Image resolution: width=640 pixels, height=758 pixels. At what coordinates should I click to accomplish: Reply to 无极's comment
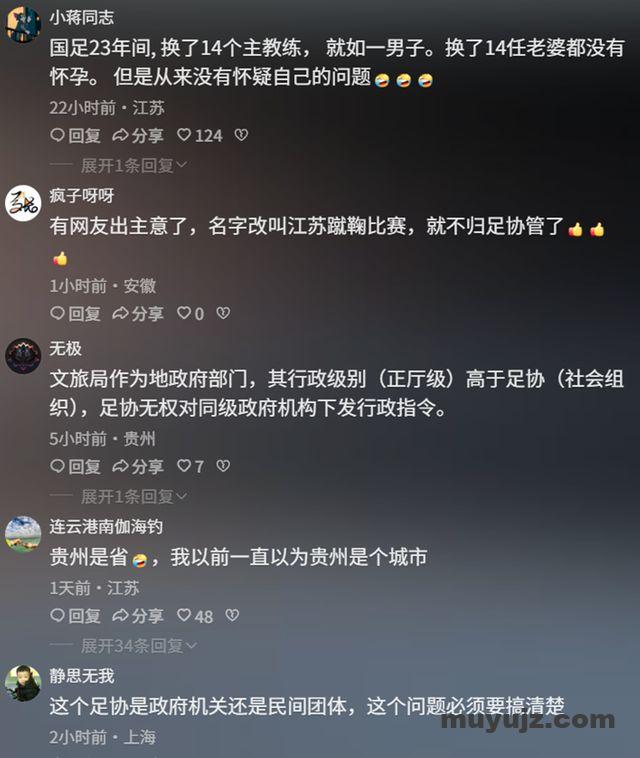point(75,466)
